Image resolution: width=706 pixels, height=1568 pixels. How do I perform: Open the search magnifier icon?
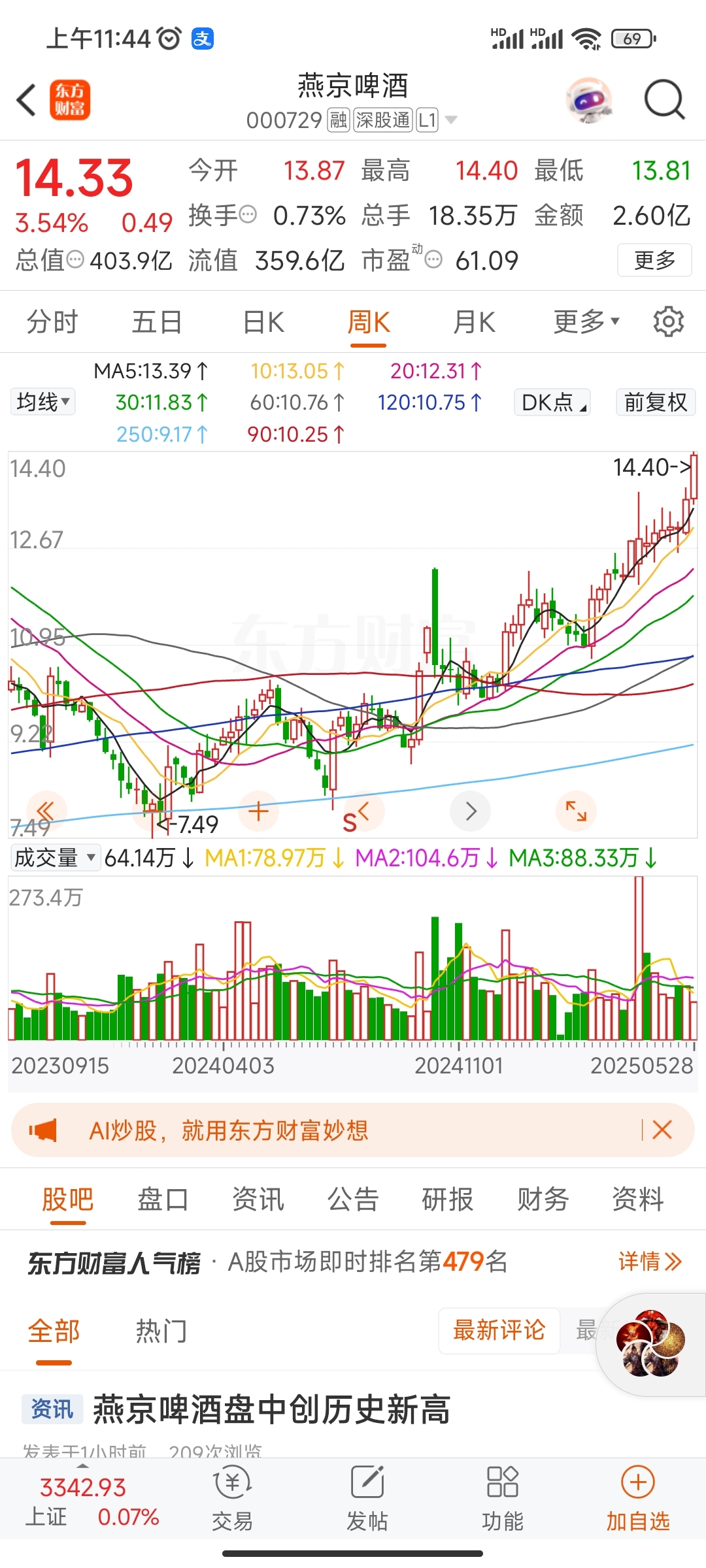(x=664, y=100)
